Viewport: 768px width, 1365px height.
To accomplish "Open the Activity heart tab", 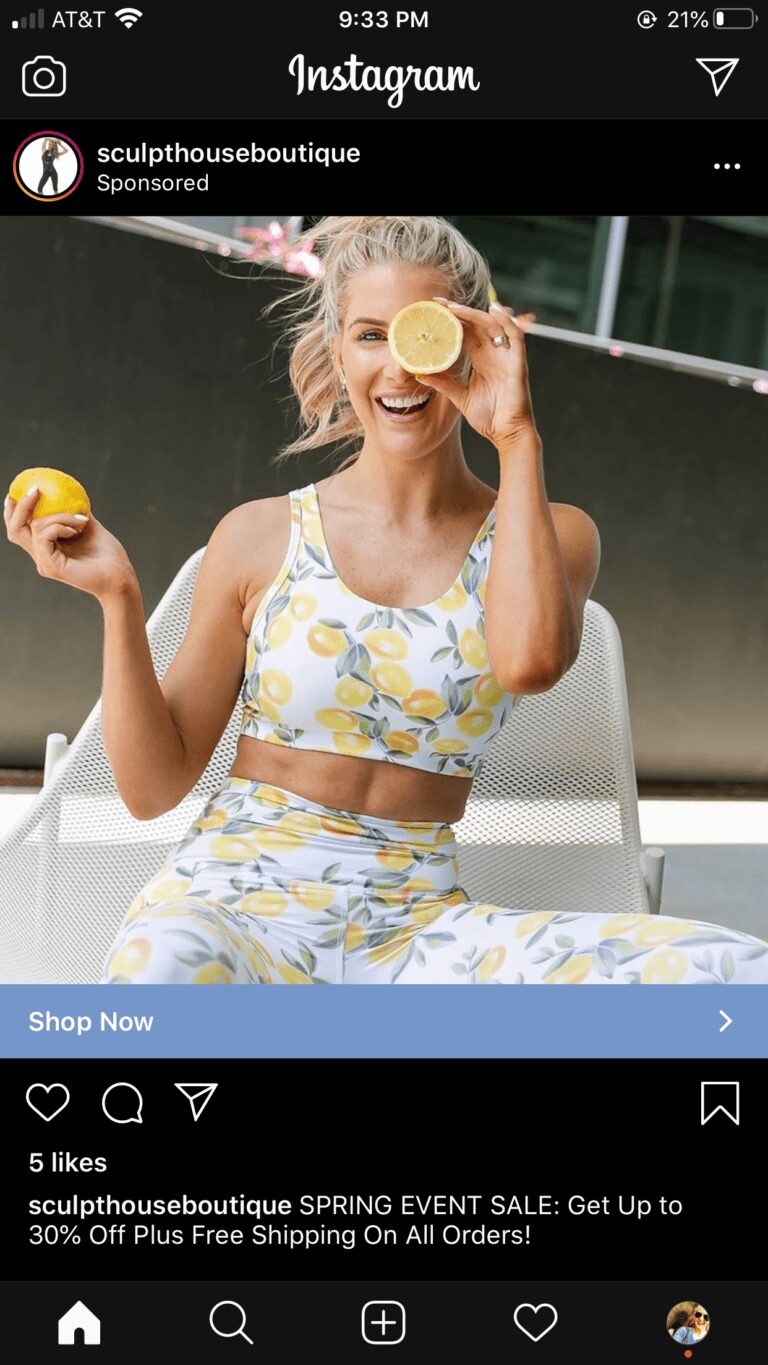I will tap(535, 1323).
